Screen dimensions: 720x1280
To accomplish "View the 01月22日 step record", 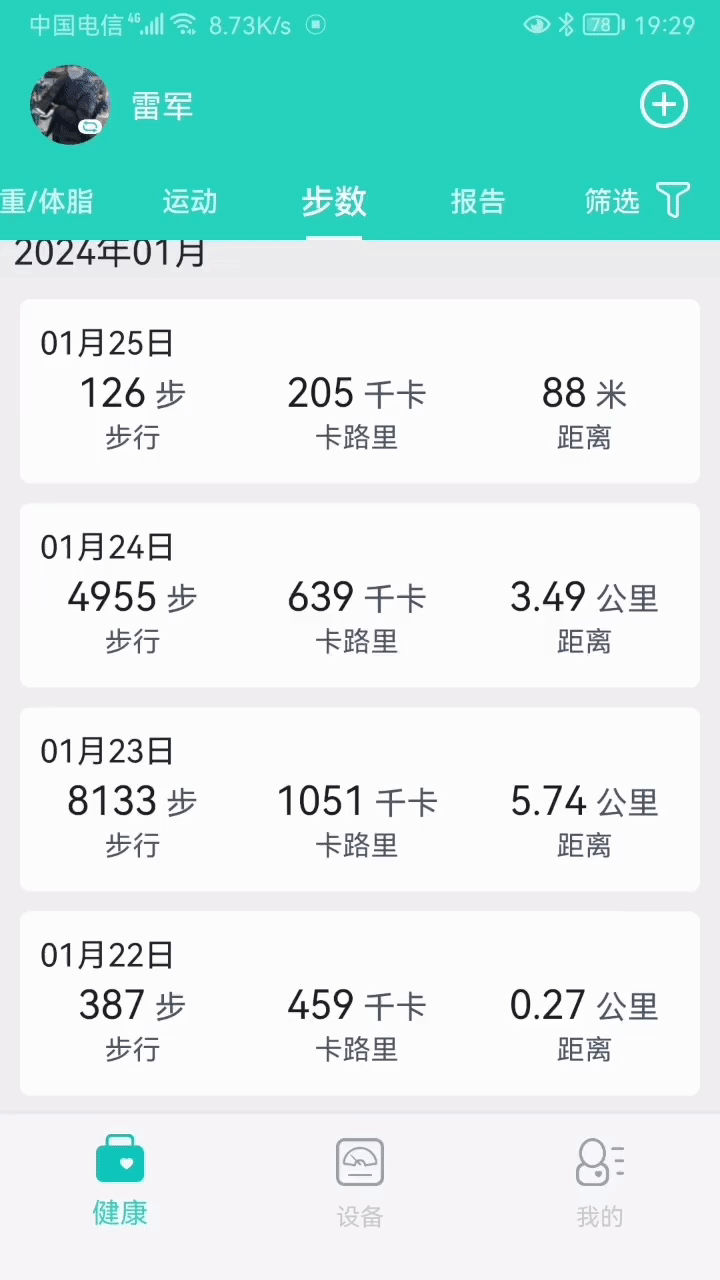I will (360, 1003).
